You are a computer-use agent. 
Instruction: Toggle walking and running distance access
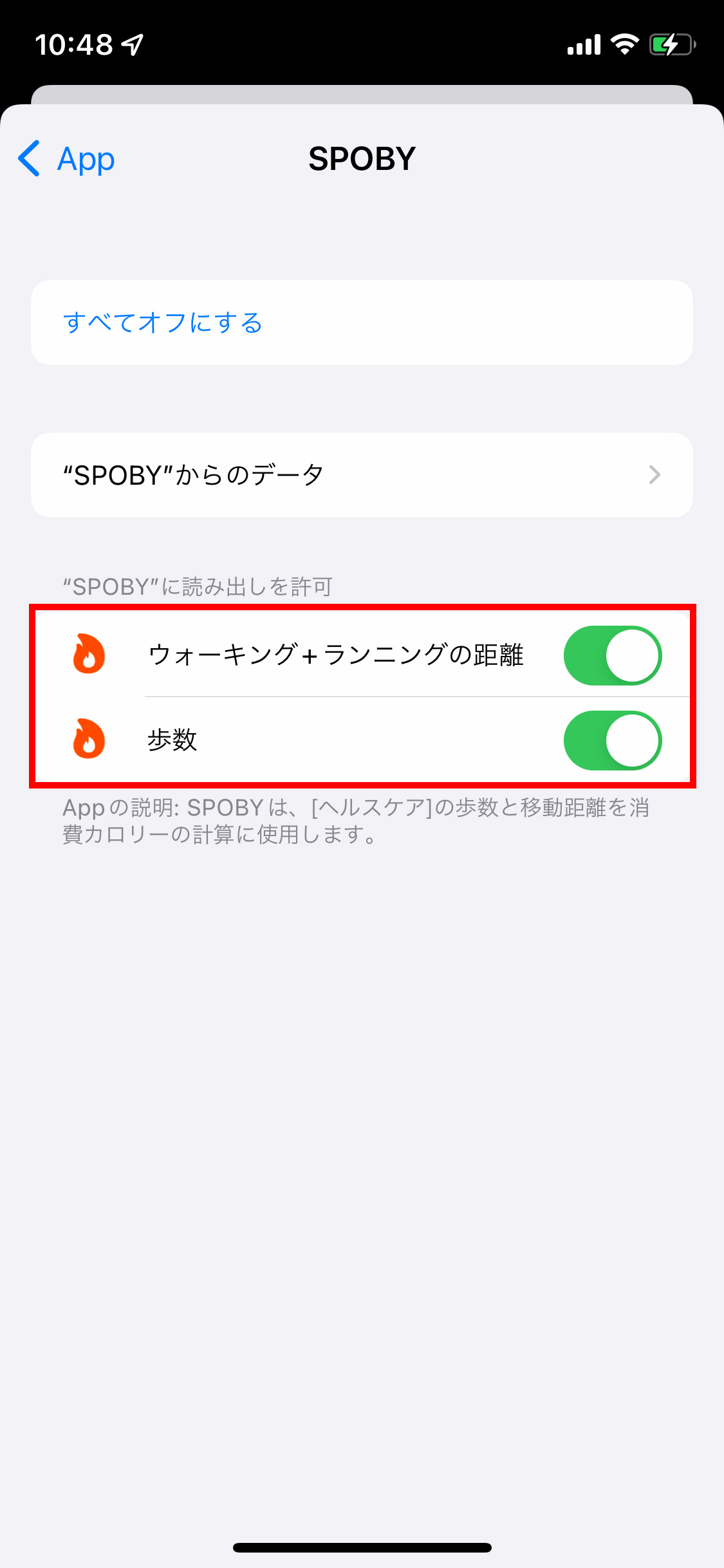pyautogui.click(x=612, y=655)
